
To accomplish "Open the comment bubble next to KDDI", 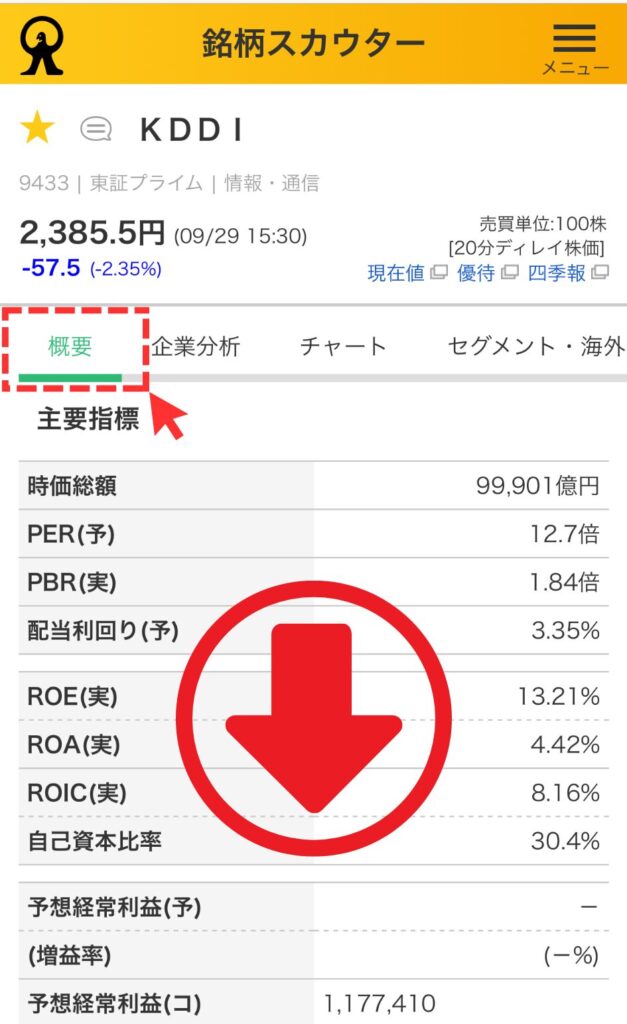I will [x=95, y=129].
